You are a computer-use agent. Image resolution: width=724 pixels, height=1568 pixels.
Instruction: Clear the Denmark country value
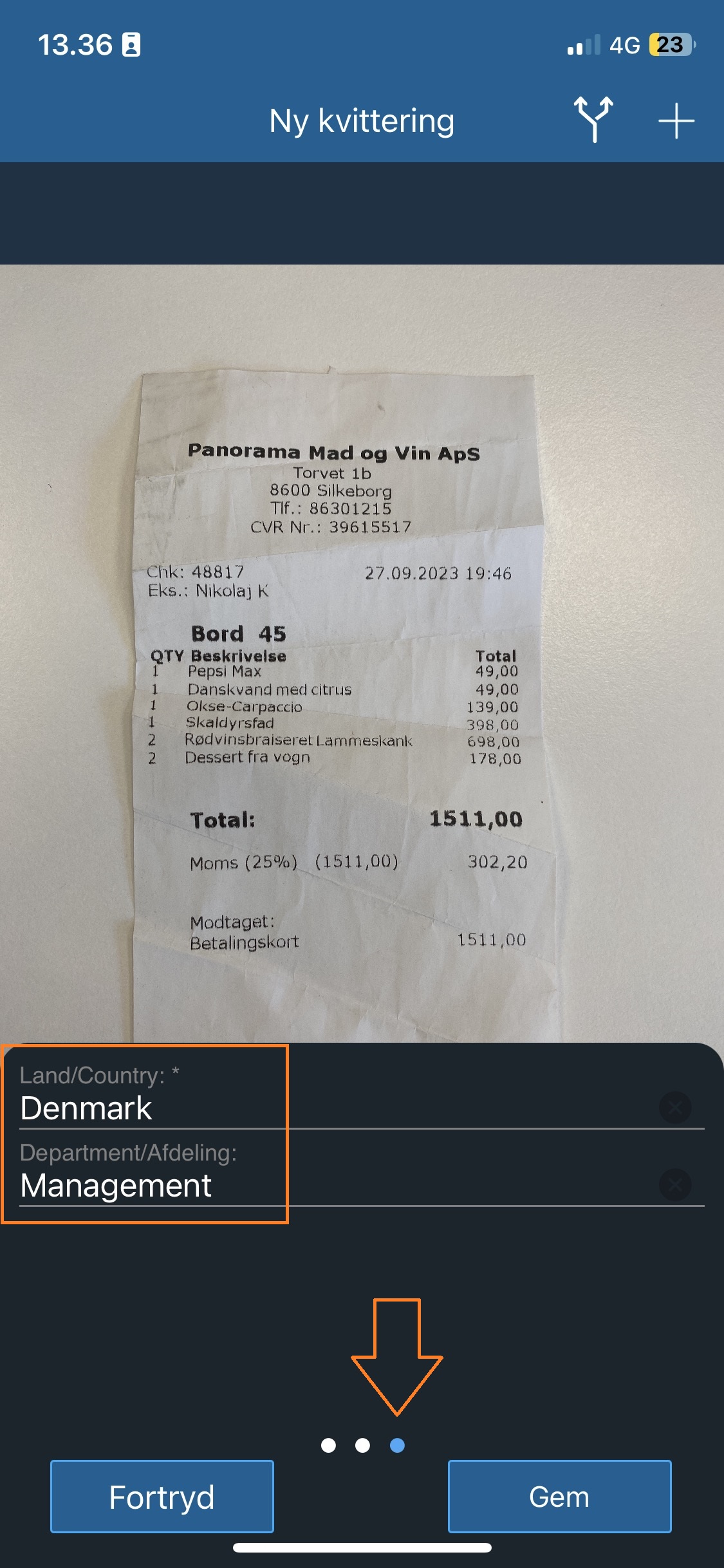click(675, 1108)
